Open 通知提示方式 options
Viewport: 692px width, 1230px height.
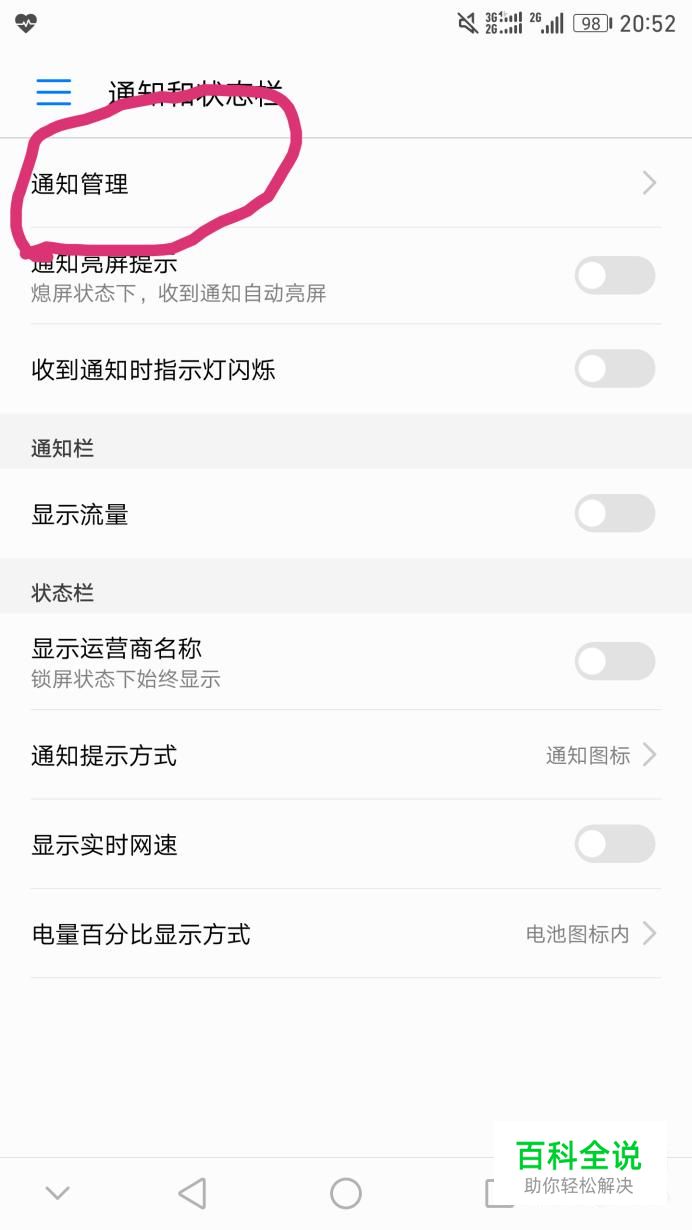[x=346, y=755]
